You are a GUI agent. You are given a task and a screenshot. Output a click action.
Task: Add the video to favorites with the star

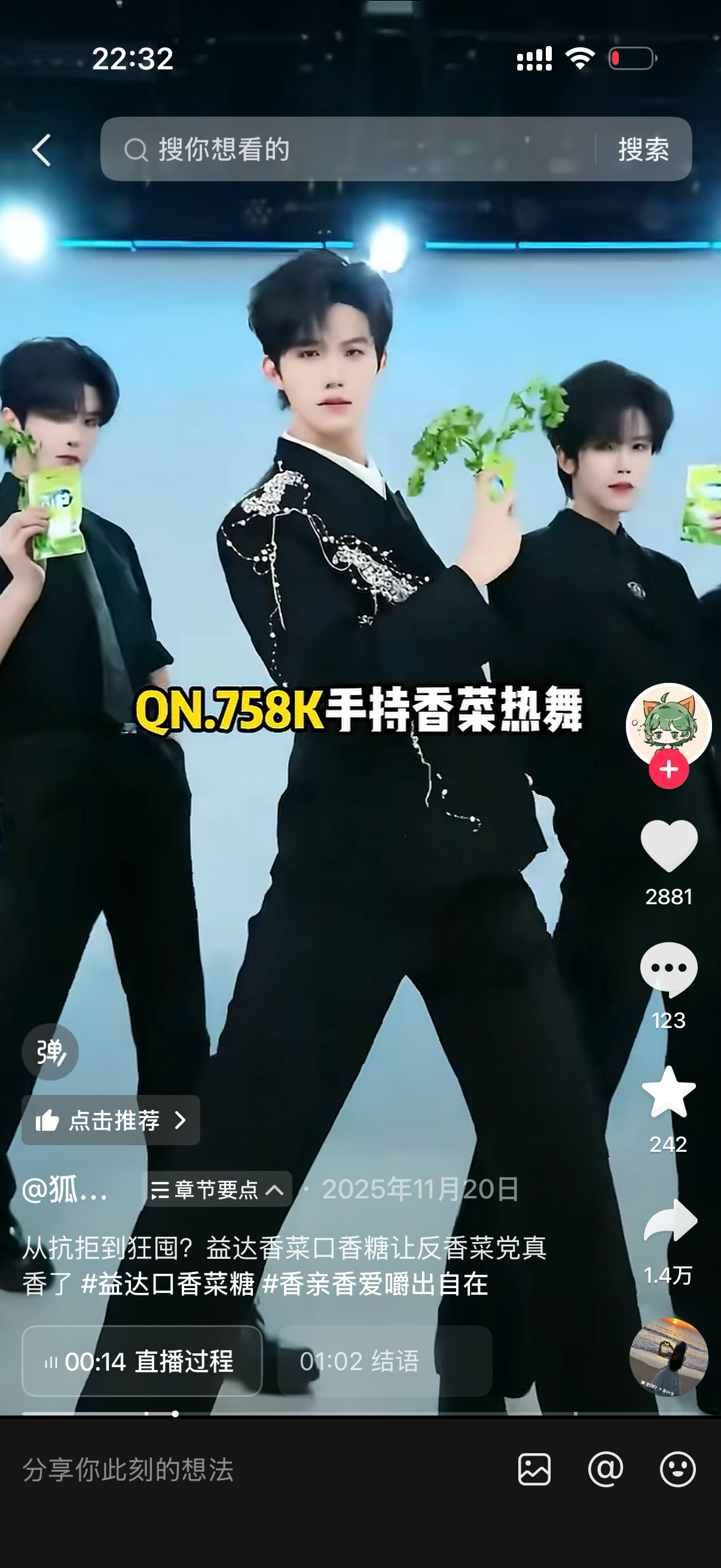668,1093
